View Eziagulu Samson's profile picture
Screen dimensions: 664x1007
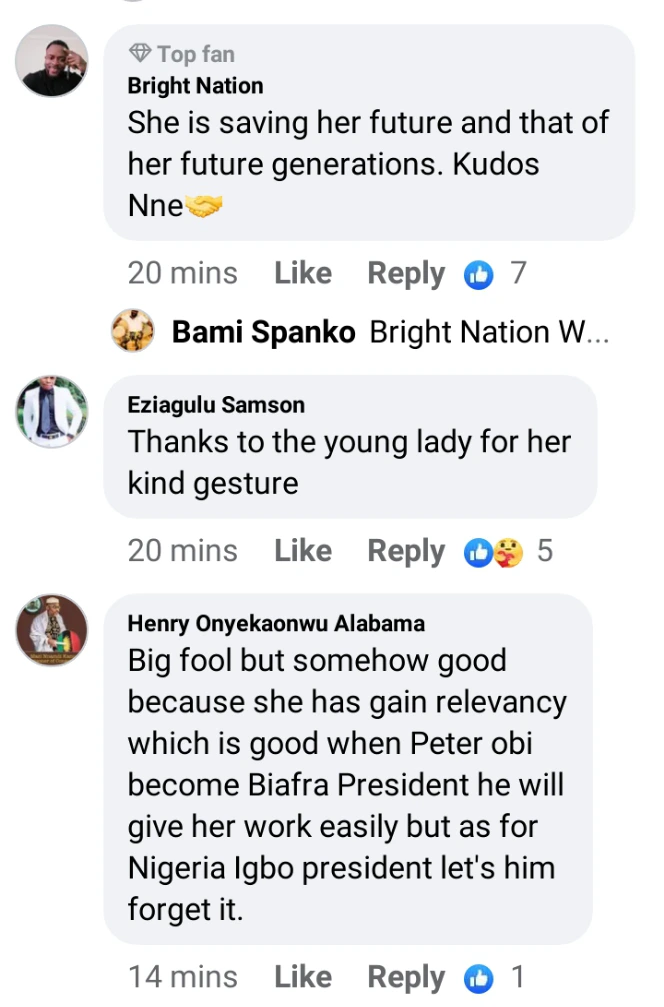click(52, 412)
